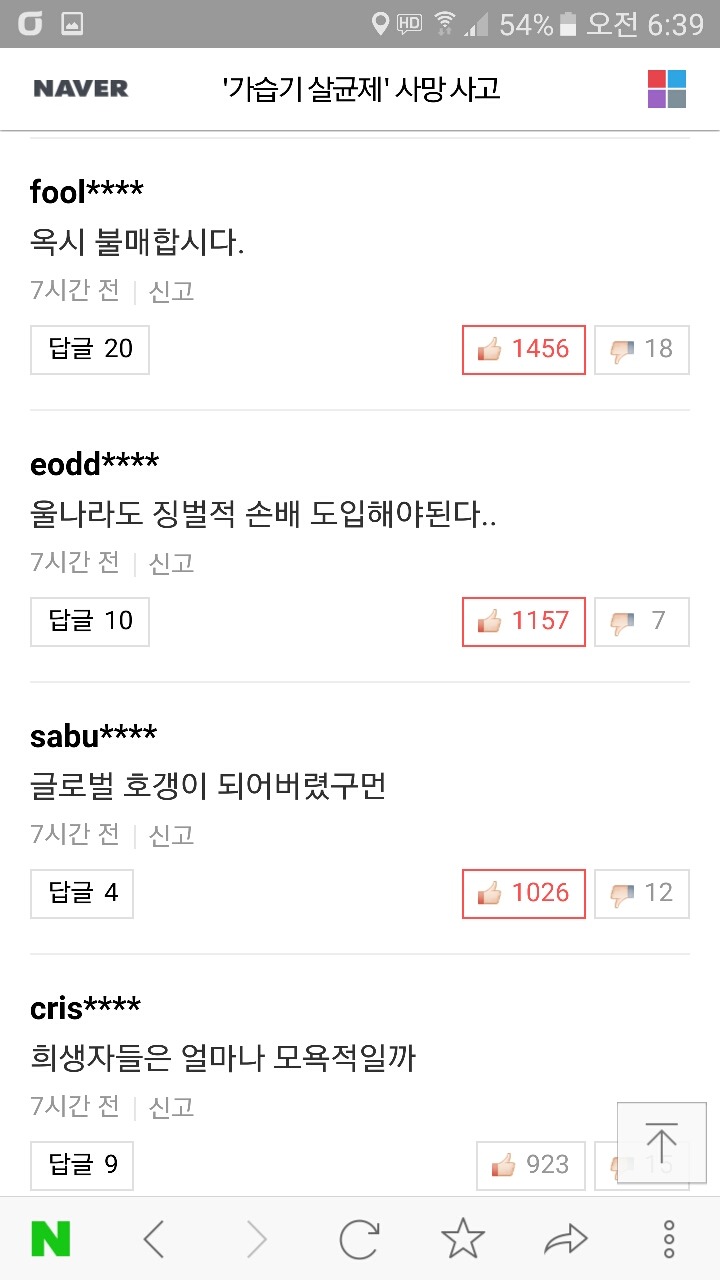The width and height of the screenshot is (720, 1280).
Task: Report fool****'s comment via 신고 link
Action: 170,291
